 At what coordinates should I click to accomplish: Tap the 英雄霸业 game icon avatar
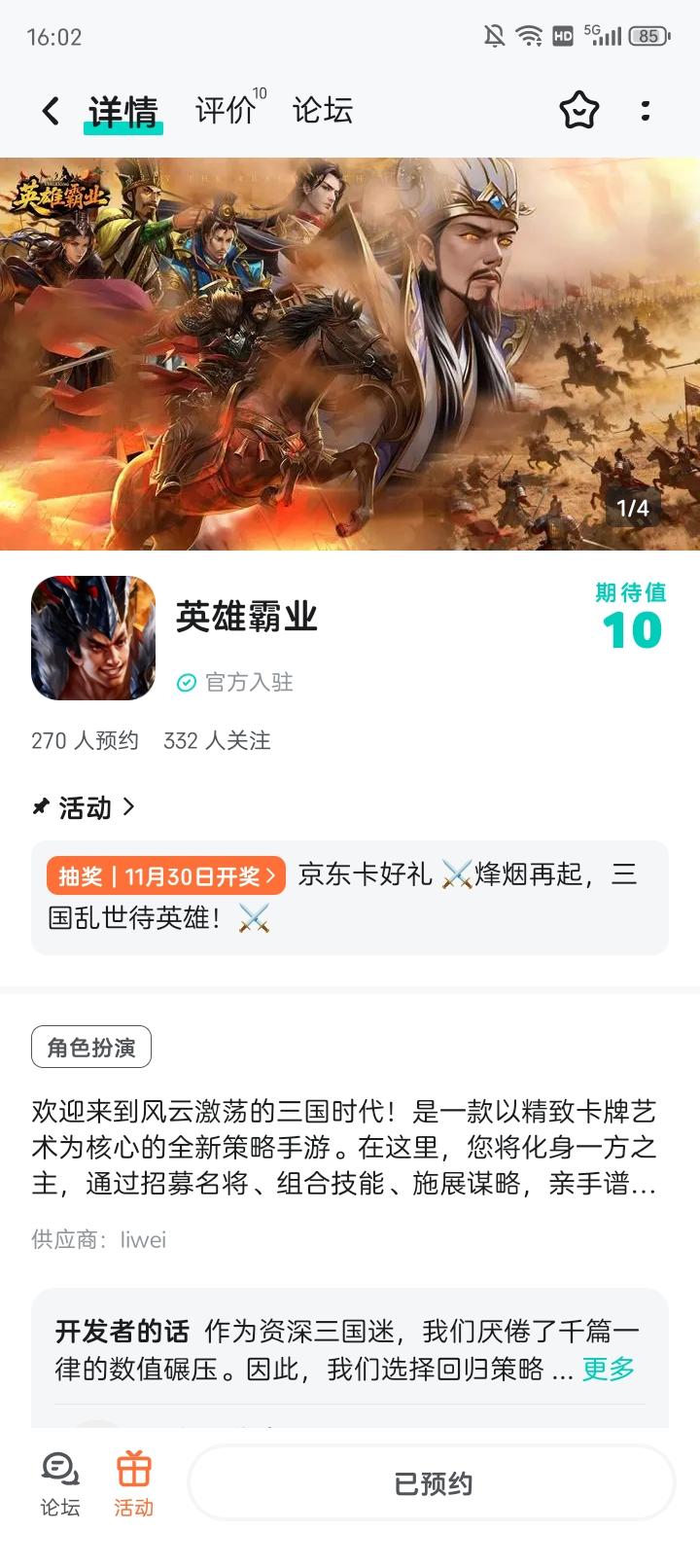coord(92,637)
